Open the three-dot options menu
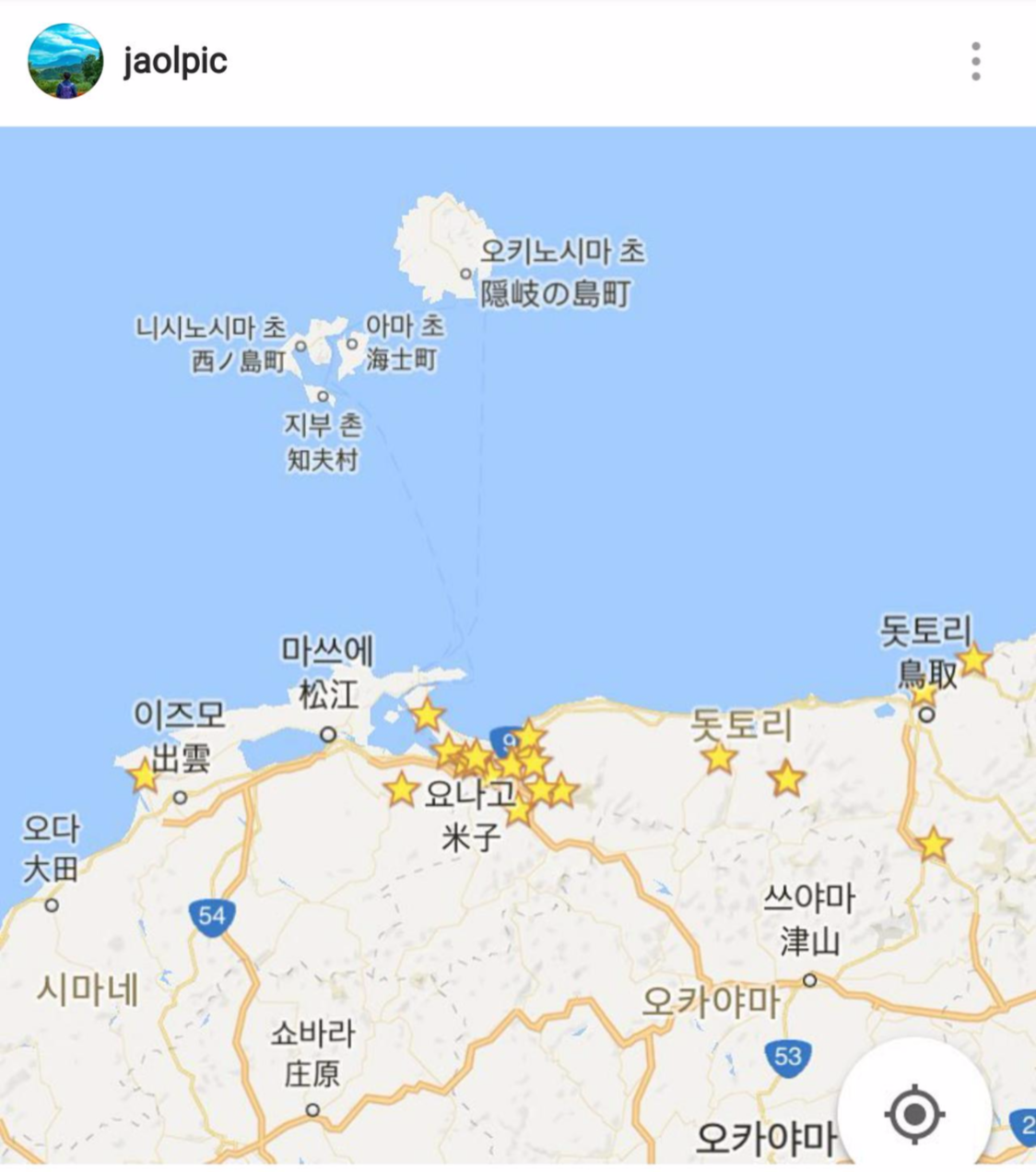The image size is (1036, 1172). coord(977,62)
